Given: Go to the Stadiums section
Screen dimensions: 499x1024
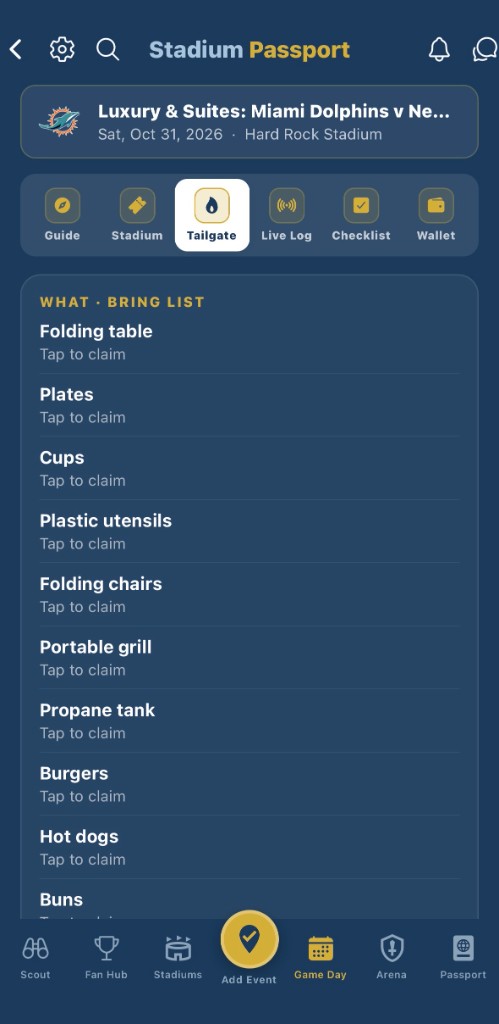Looking at the screenshot, I should click(x=178, y=957).
